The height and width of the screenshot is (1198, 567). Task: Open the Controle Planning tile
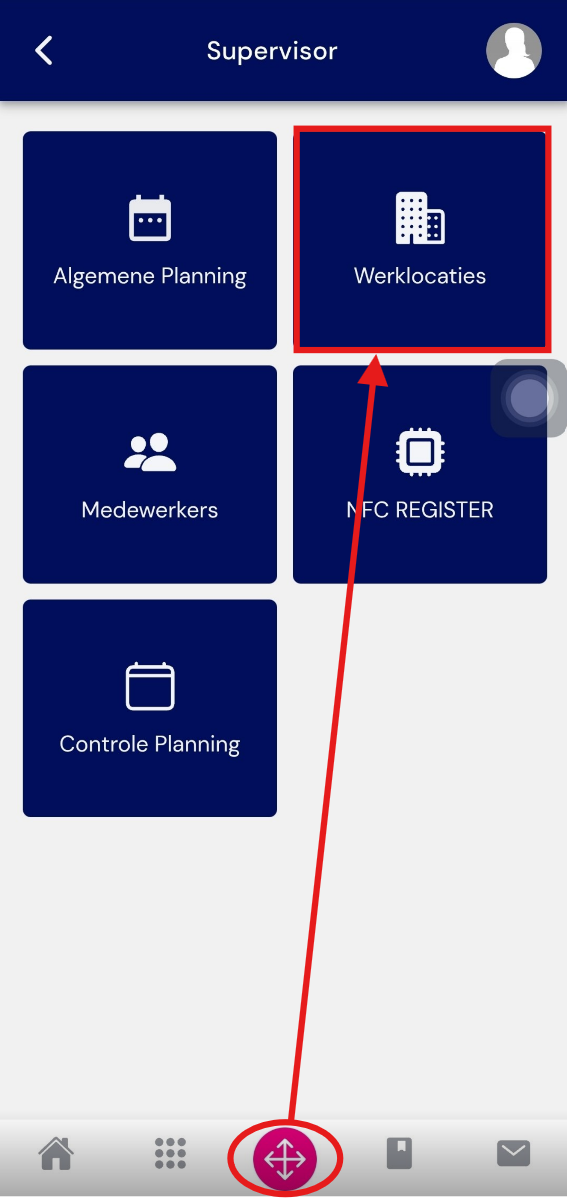150,707
